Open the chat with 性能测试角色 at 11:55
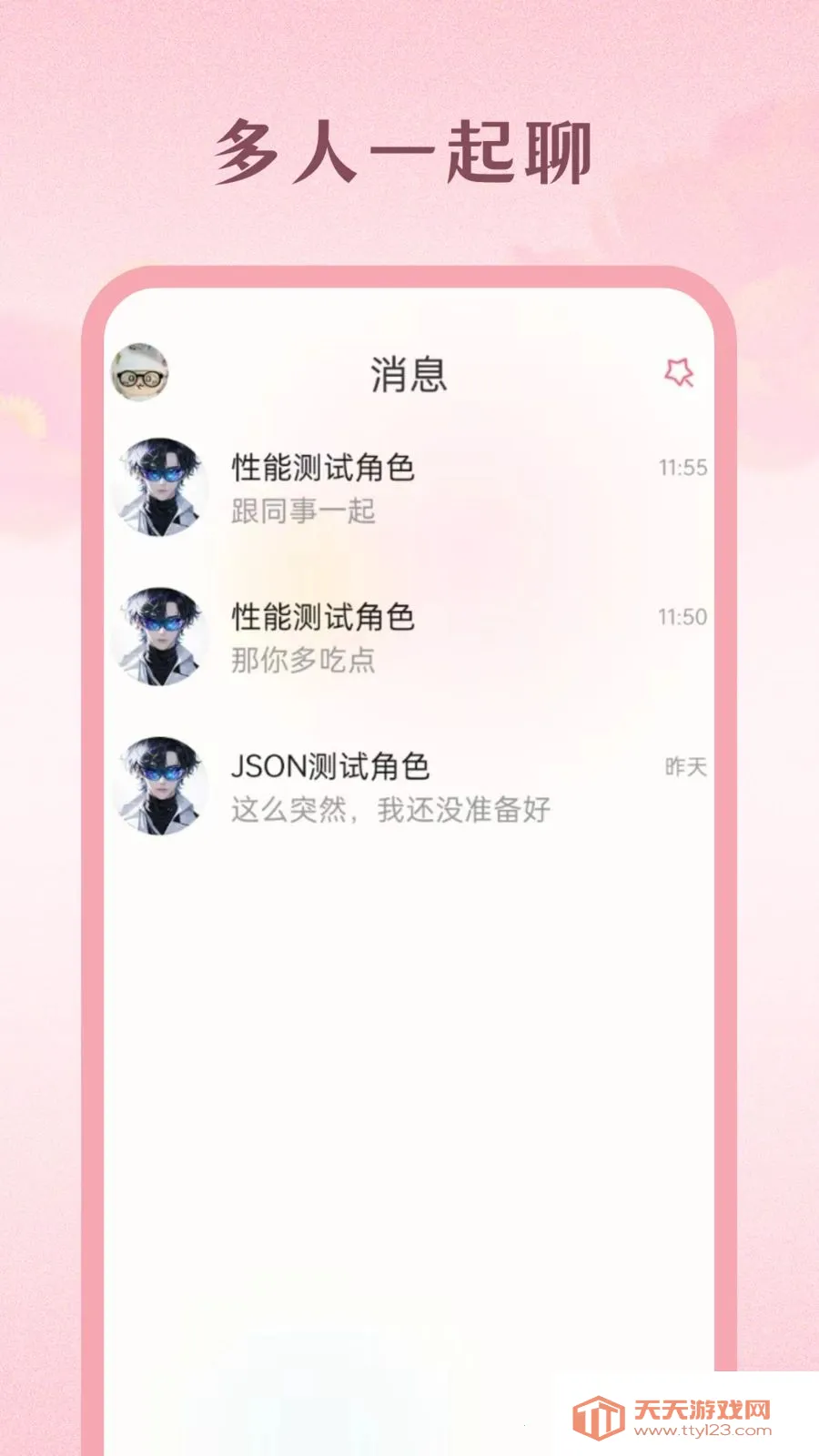819x1456 pixels. point(409,484)
